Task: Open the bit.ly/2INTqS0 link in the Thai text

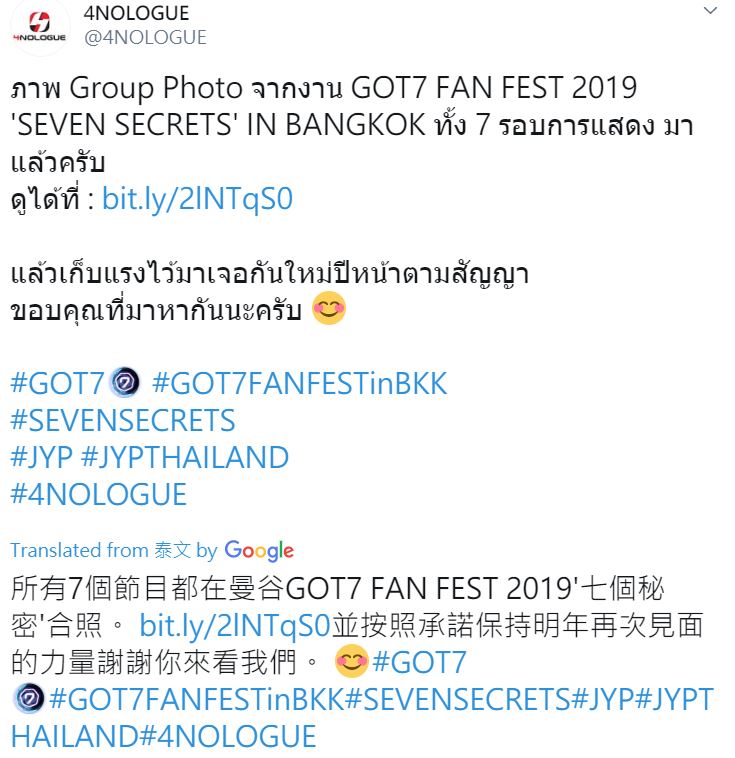Action: click(x=197, y=198)
